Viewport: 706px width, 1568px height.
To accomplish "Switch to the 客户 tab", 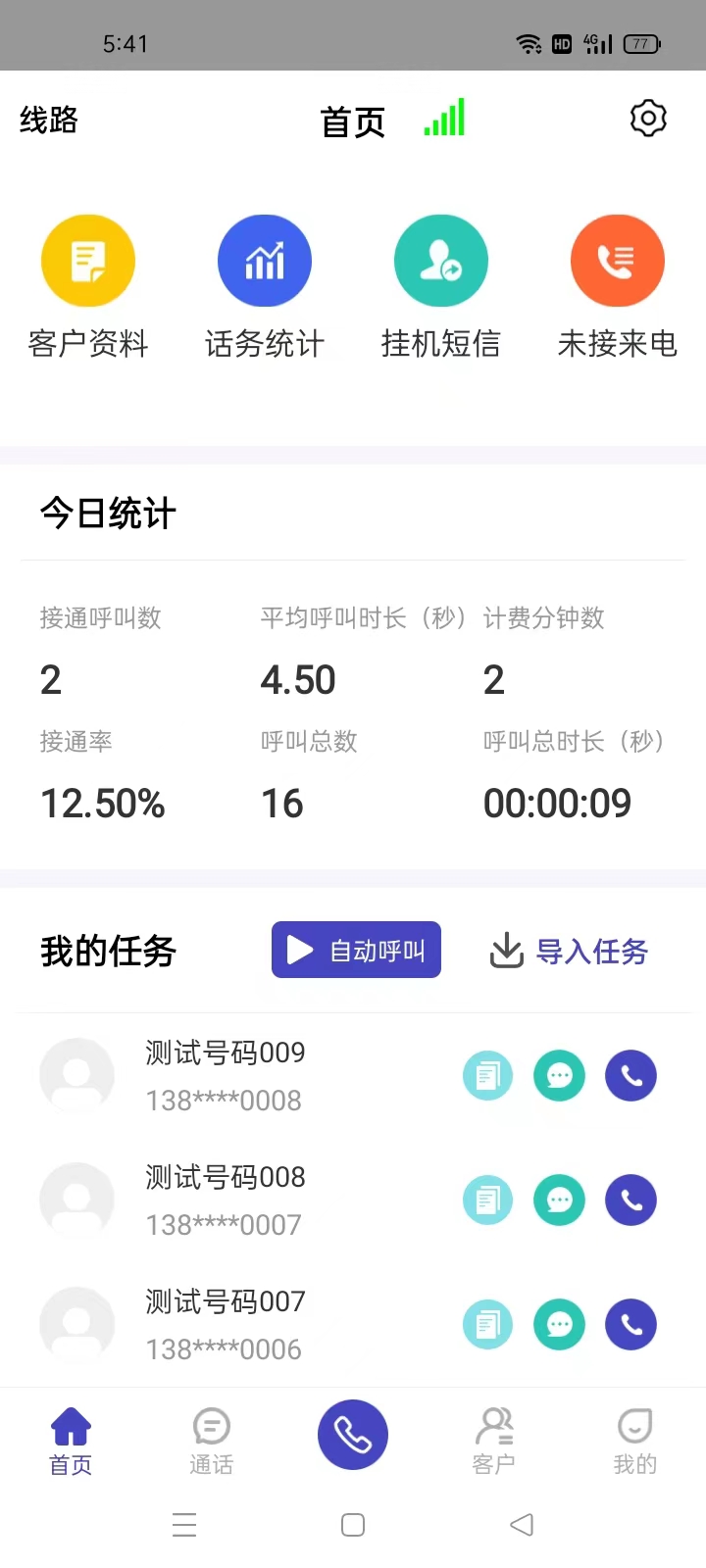I will 493,1441.
